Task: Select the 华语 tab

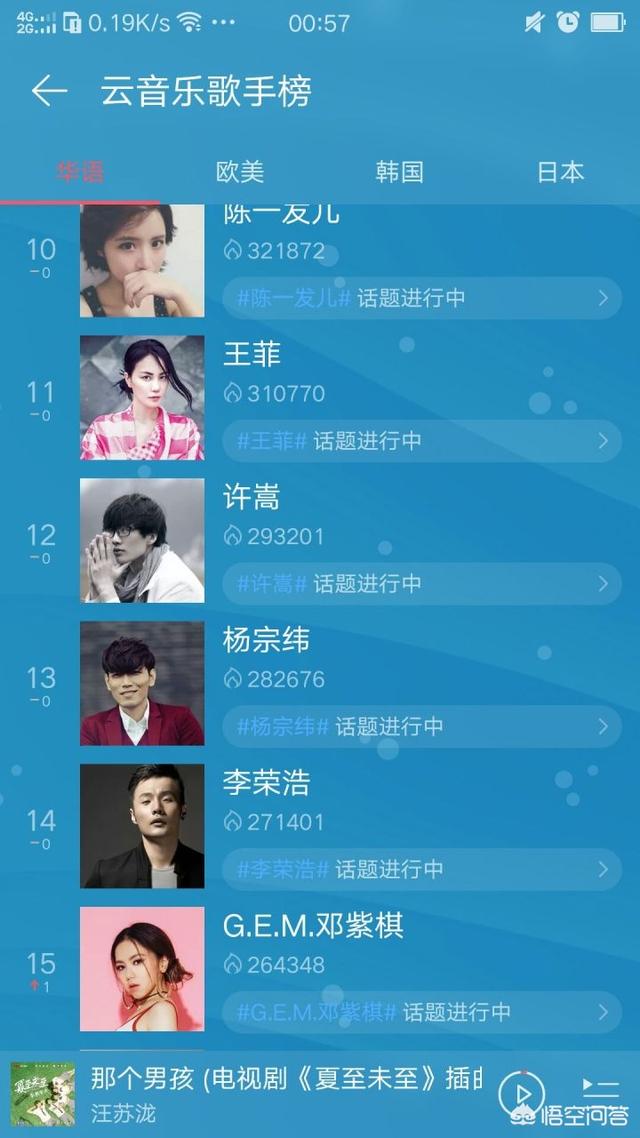Action: pos(80,172)
